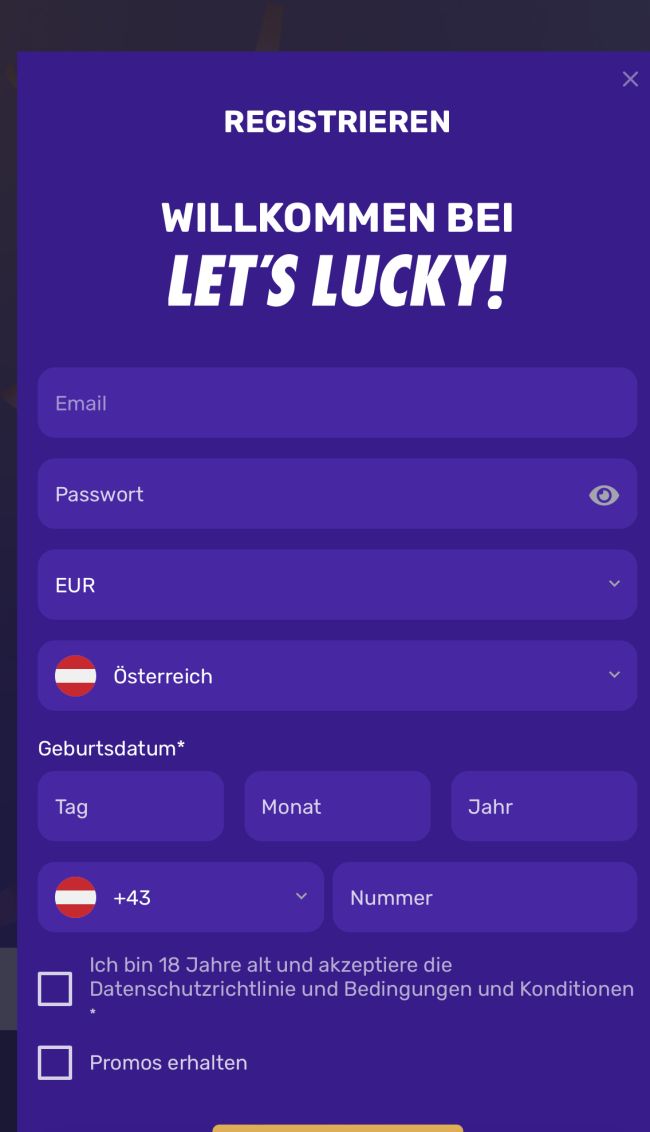
Task: Select the Tag birth date field
Action: coord(131,806)
